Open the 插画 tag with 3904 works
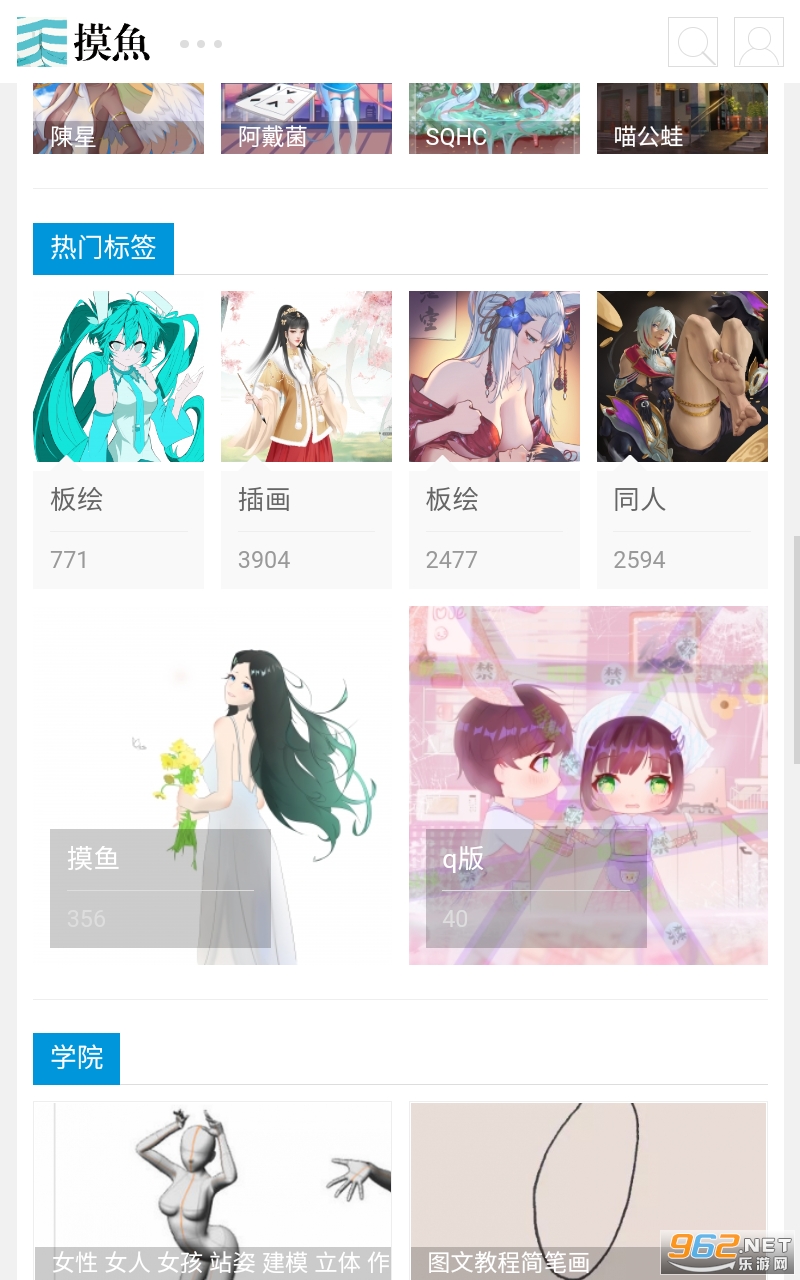 click(x=306, y=440)
